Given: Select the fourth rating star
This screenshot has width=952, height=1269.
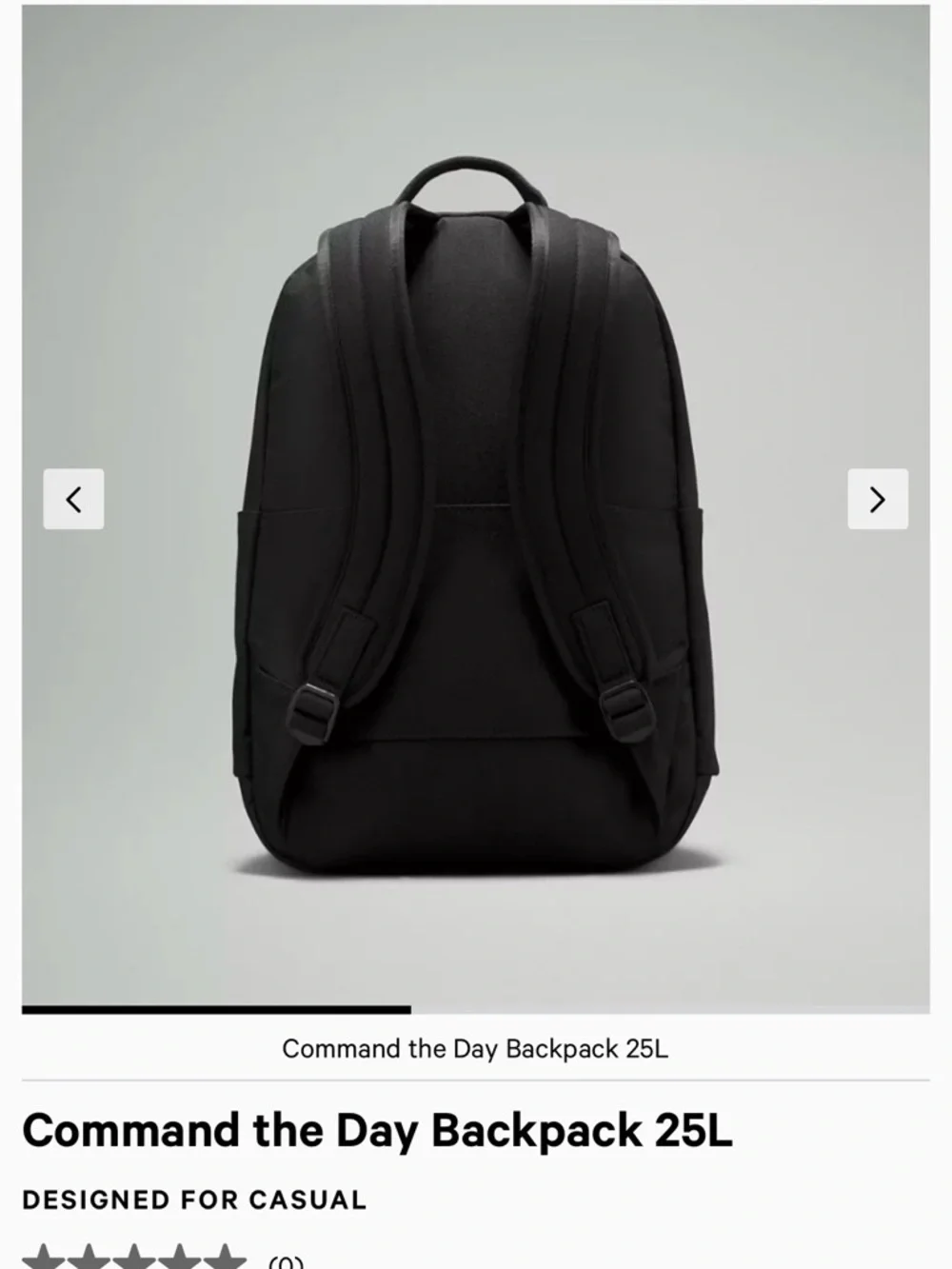Looking at the screenshot, I should (179, 1259).
